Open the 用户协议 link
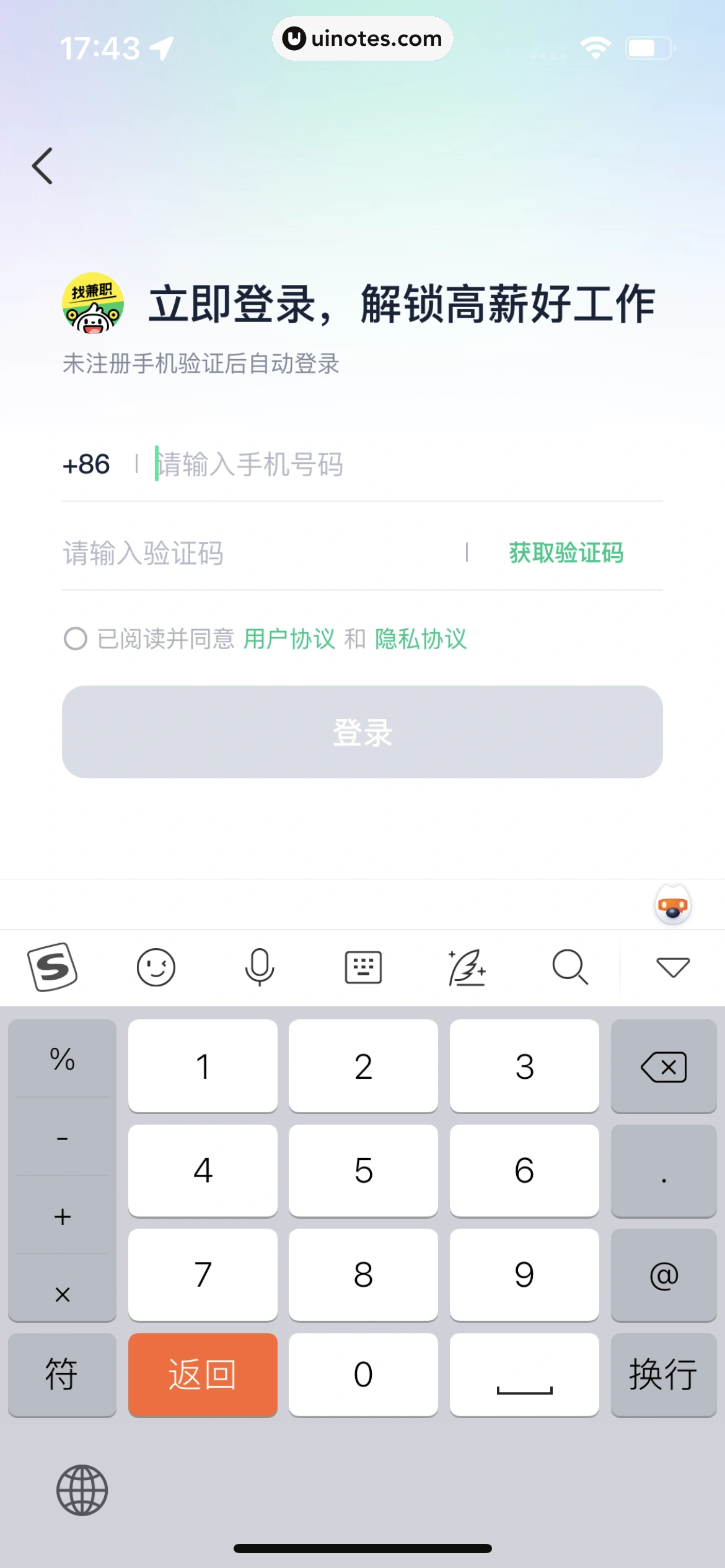 [289, 638]
